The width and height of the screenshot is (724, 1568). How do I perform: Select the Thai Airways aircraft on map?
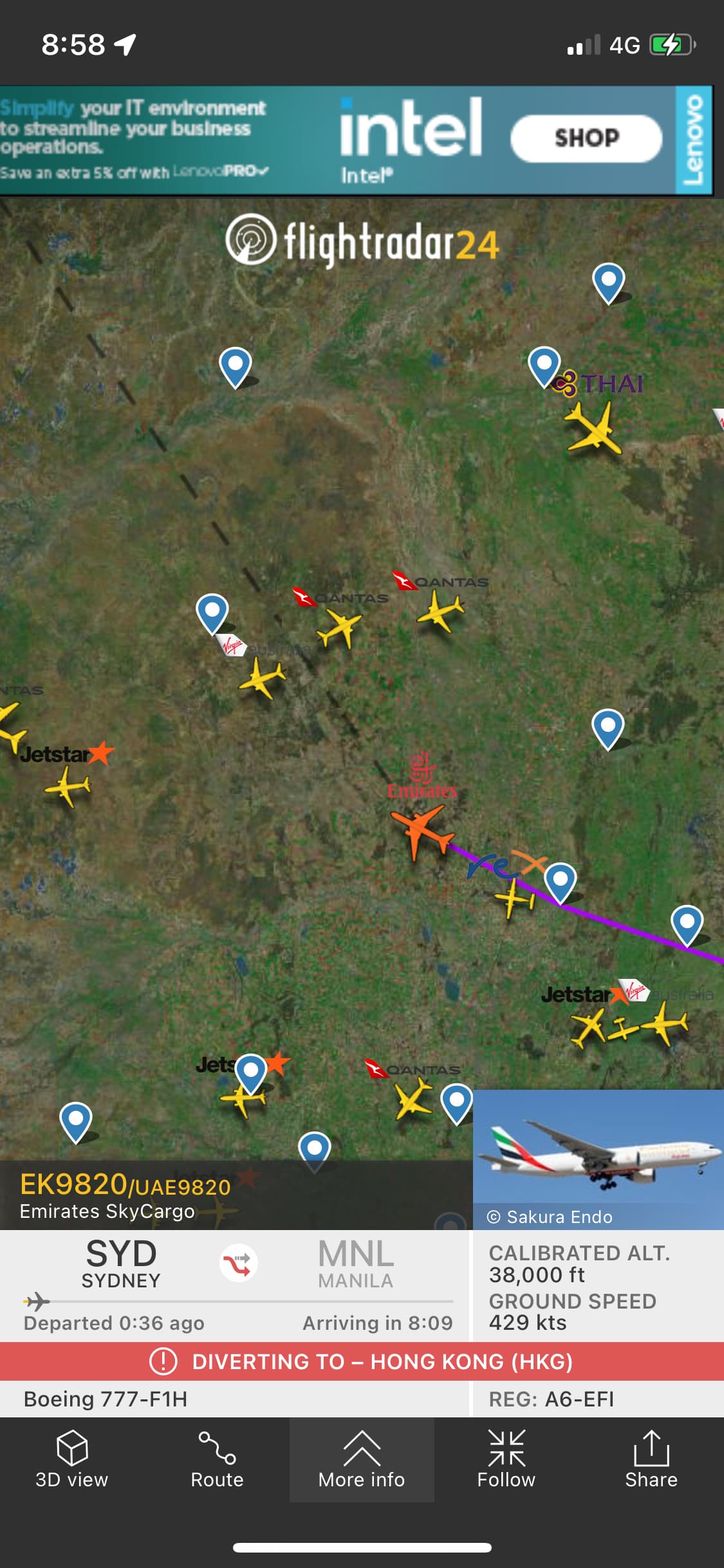click(593, 428)
